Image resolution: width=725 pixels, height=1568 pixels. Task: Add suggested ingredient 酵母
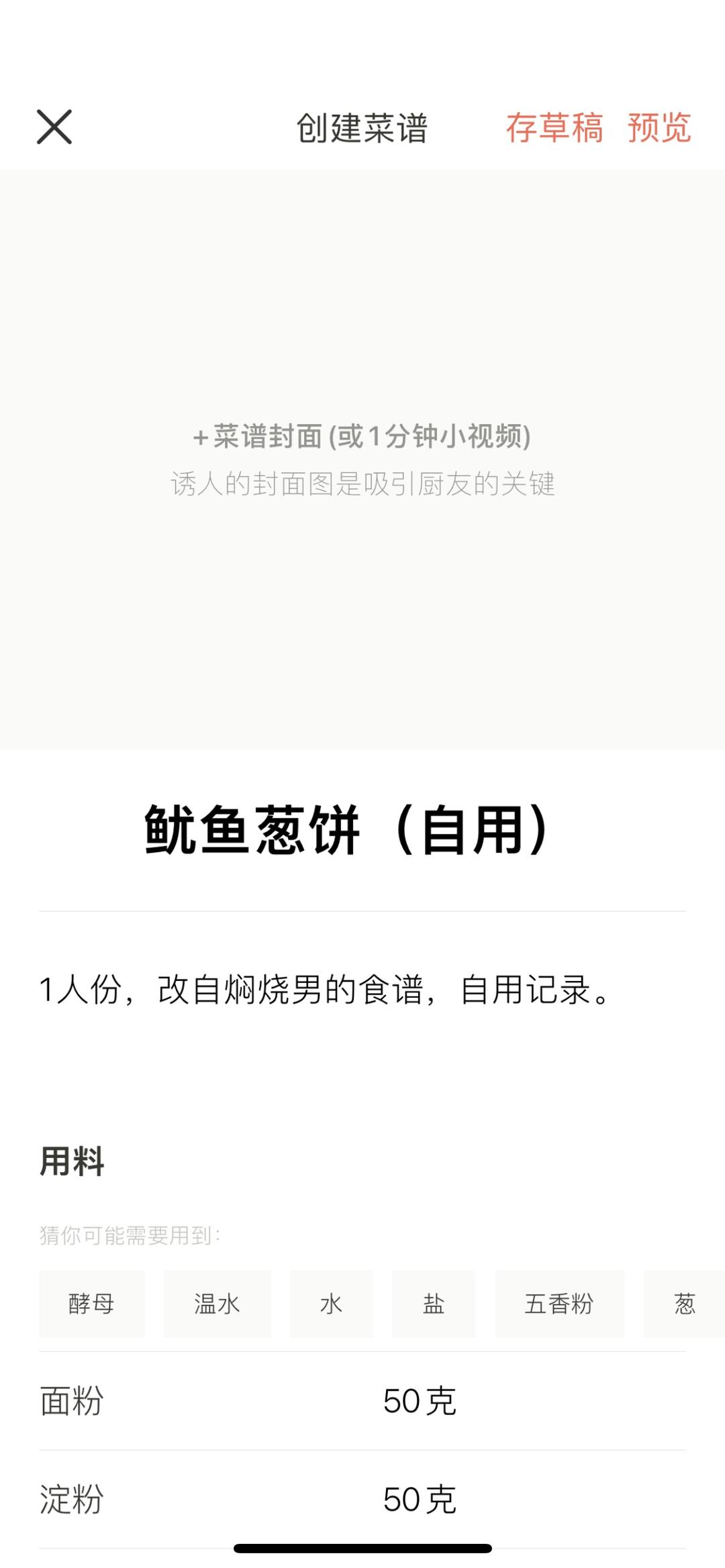tap(92, 1304)
